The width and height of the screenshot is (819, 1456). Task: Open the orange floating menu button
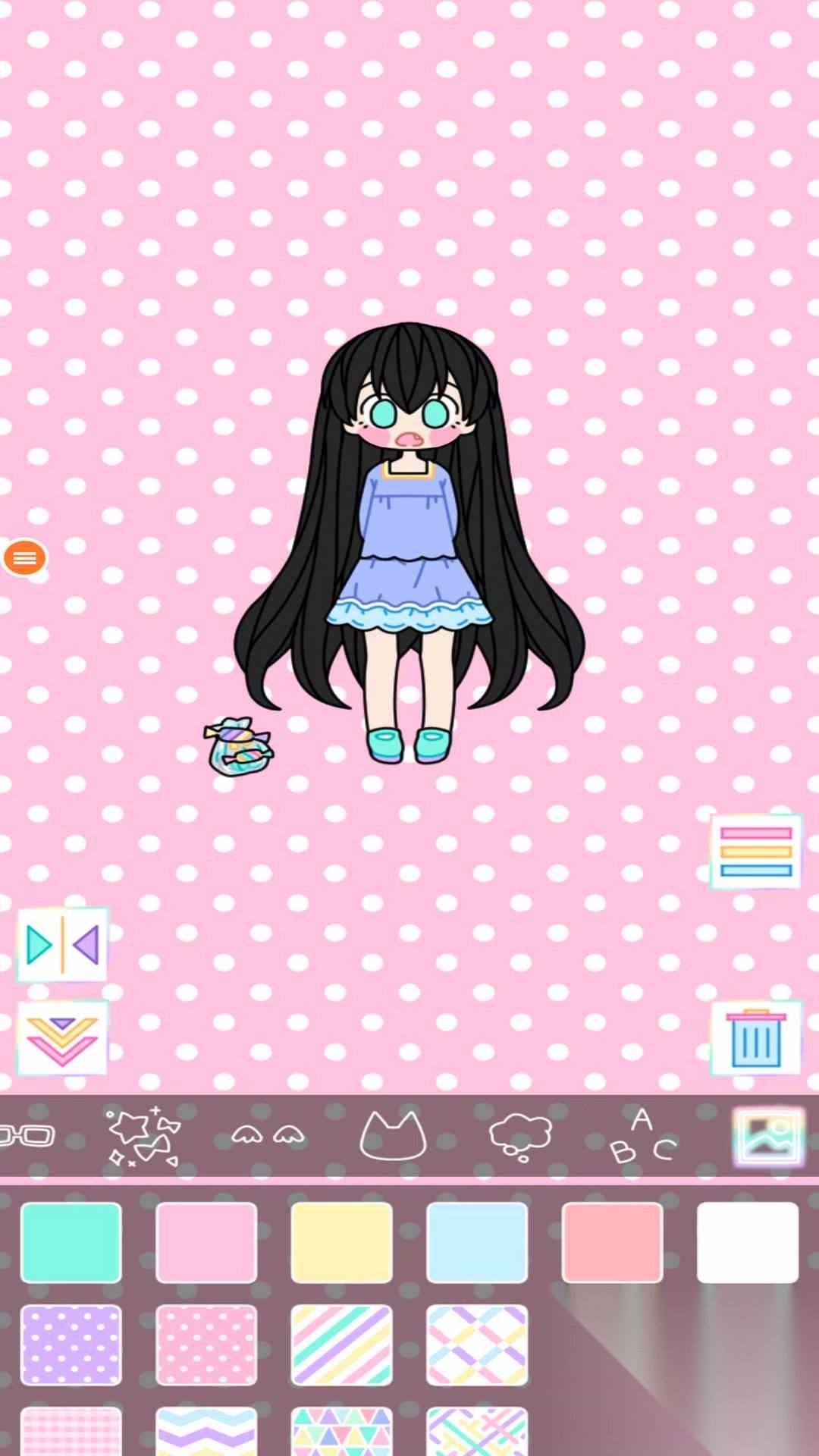pyautogui.click(x=24, y=558)
